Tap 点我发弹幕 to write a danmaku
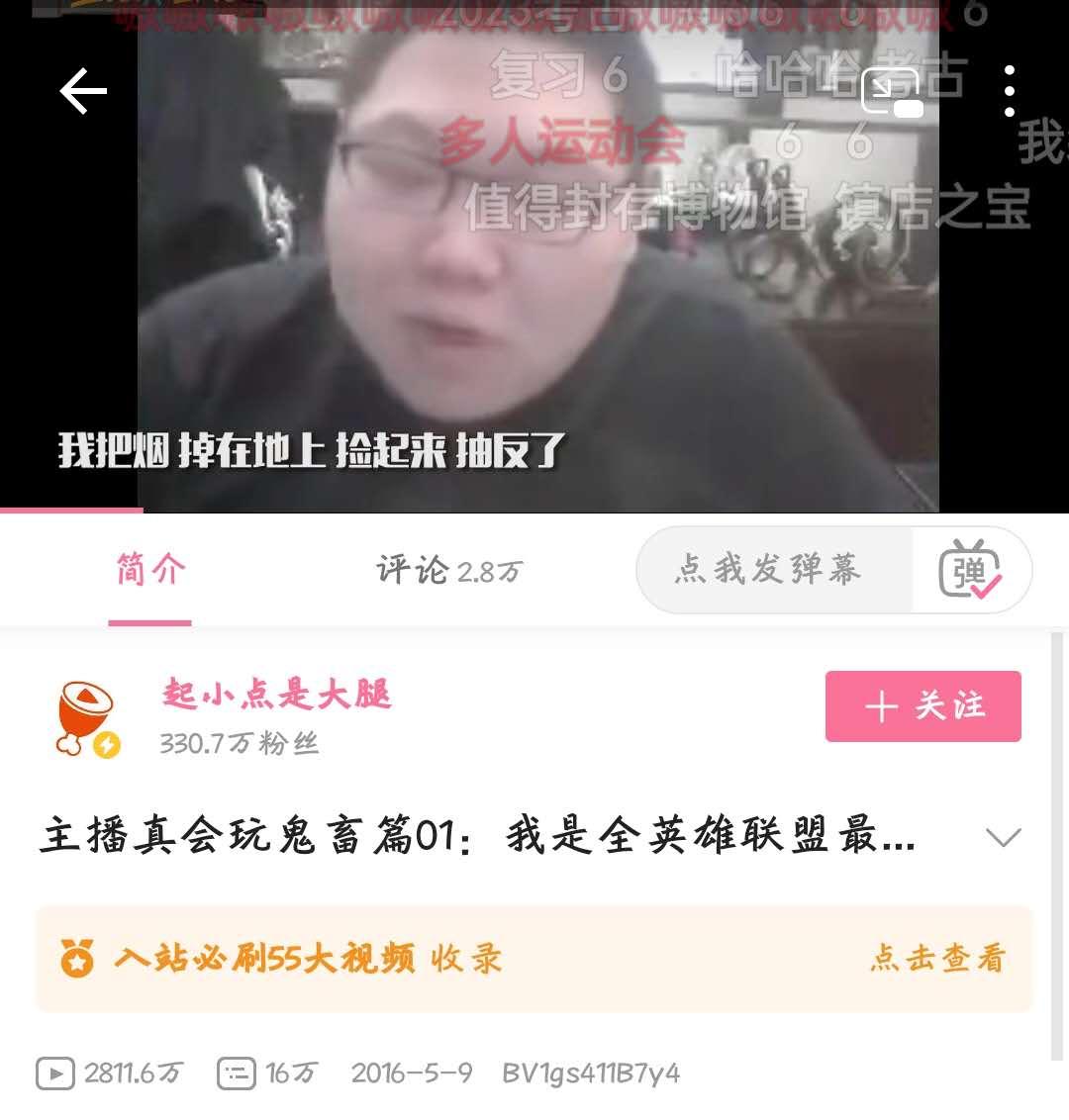The image size is (1069, 1120). coord(770,570)
